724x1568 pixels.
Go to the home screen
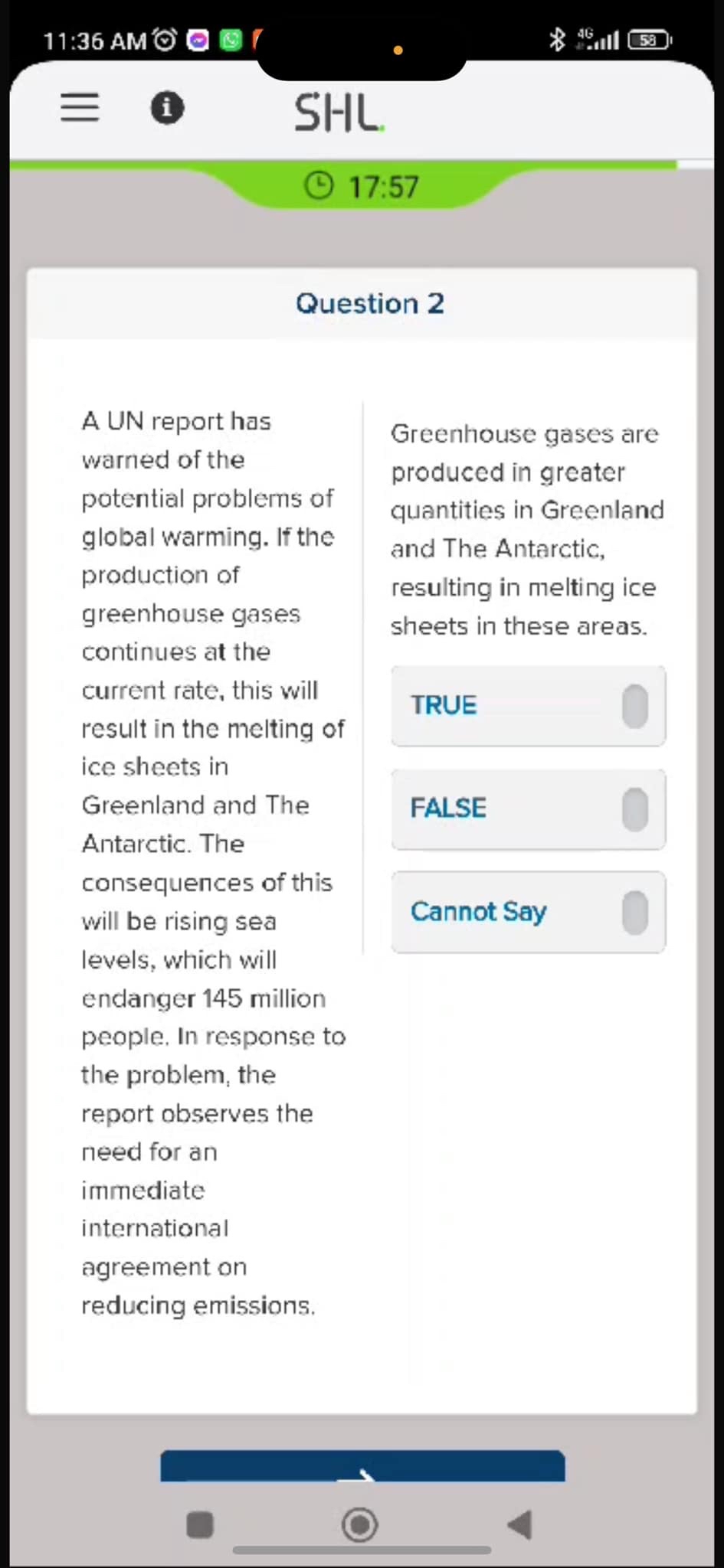tap(359, 1524)
